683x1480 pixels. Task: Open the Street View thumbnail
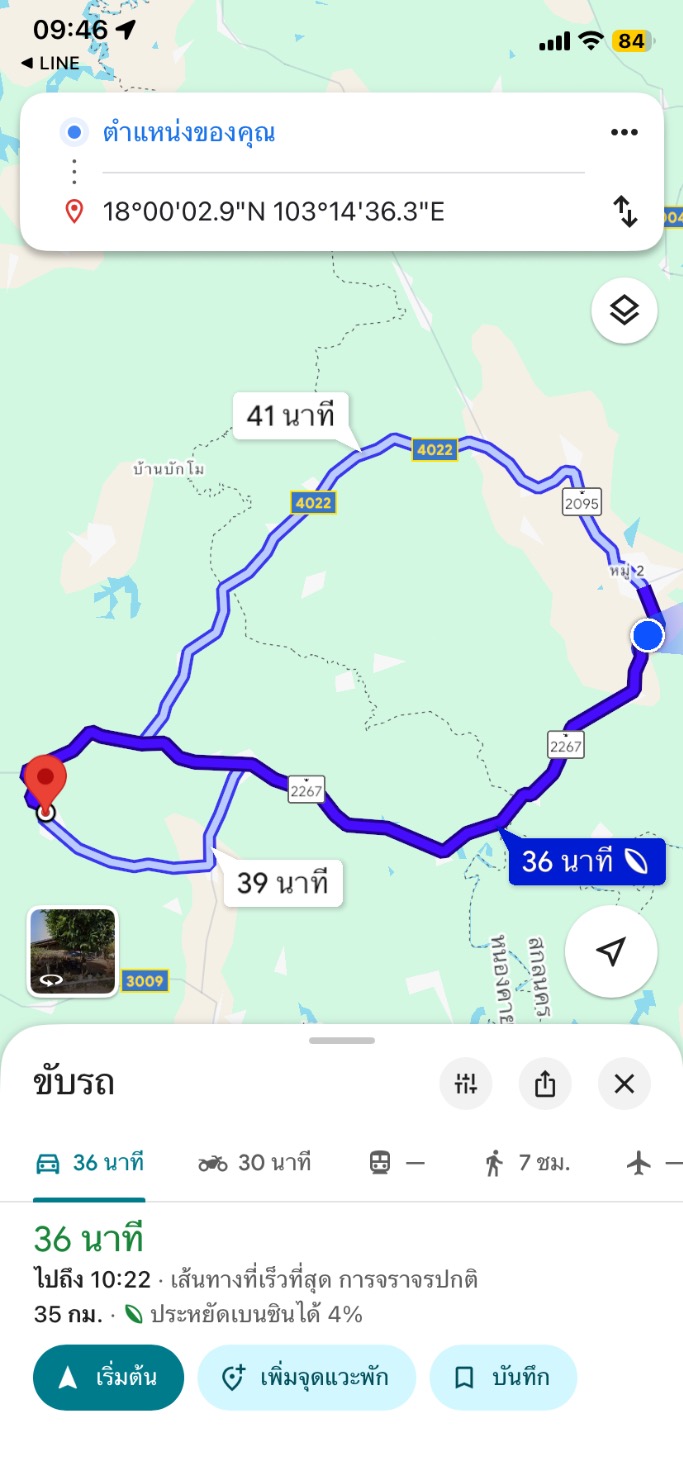coord(72,951)
